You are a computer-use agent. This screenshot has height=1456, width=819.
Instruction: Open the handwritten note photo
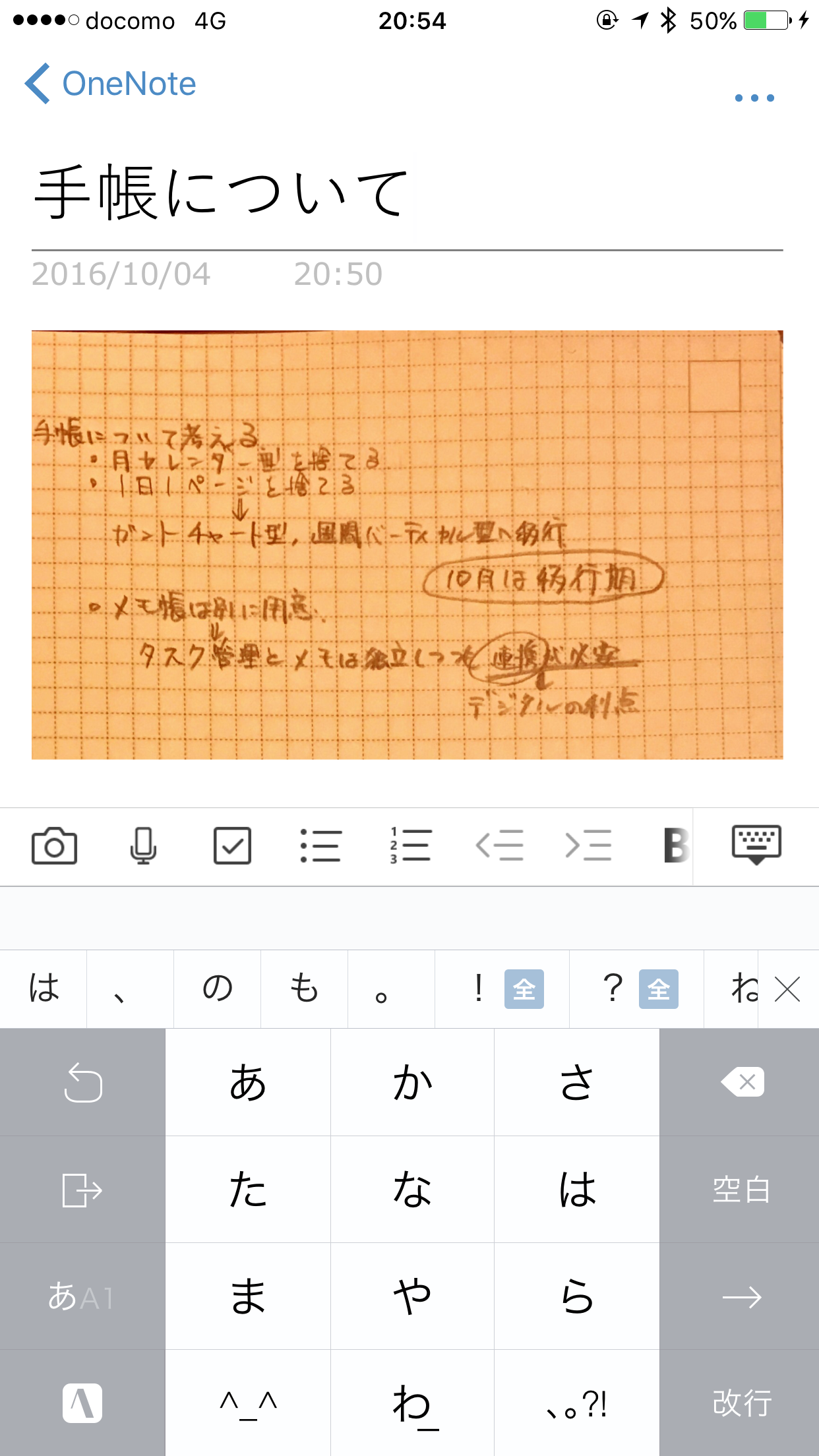[x=407, y=545]
